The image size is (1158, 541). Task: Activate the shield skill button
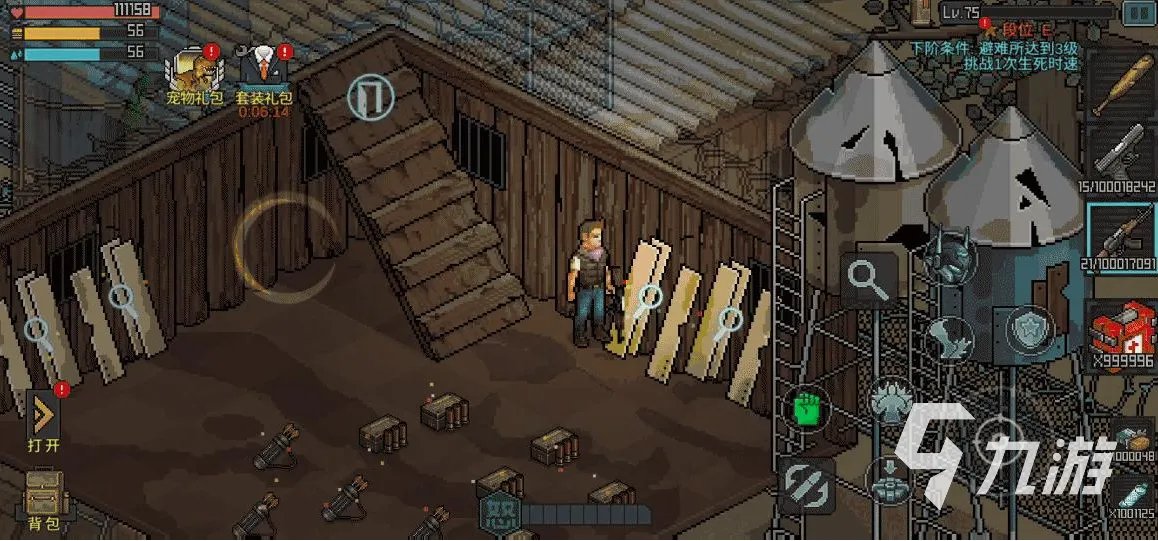coord(1026,327)
